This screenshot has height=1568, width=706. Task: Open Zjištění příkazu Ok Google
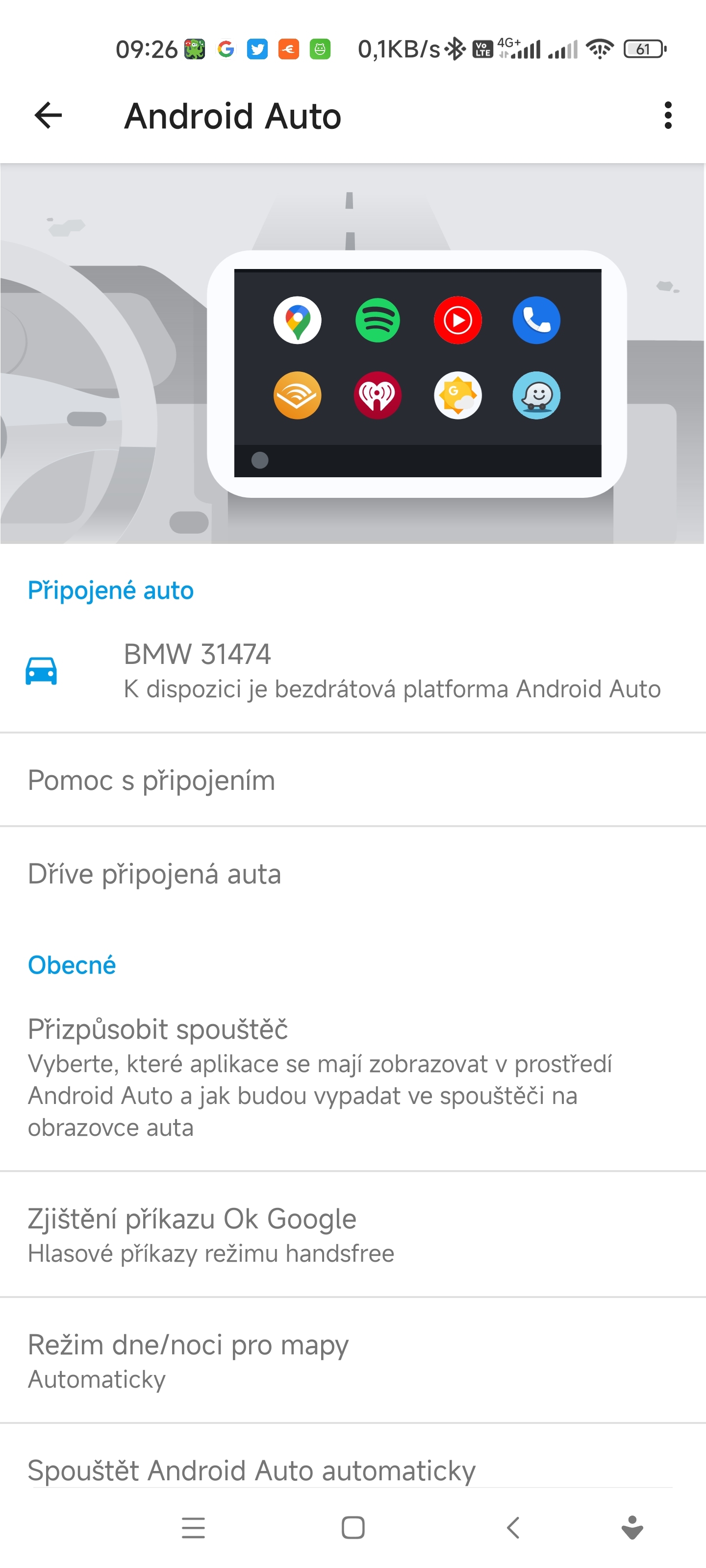click(x=353, y=1234)
